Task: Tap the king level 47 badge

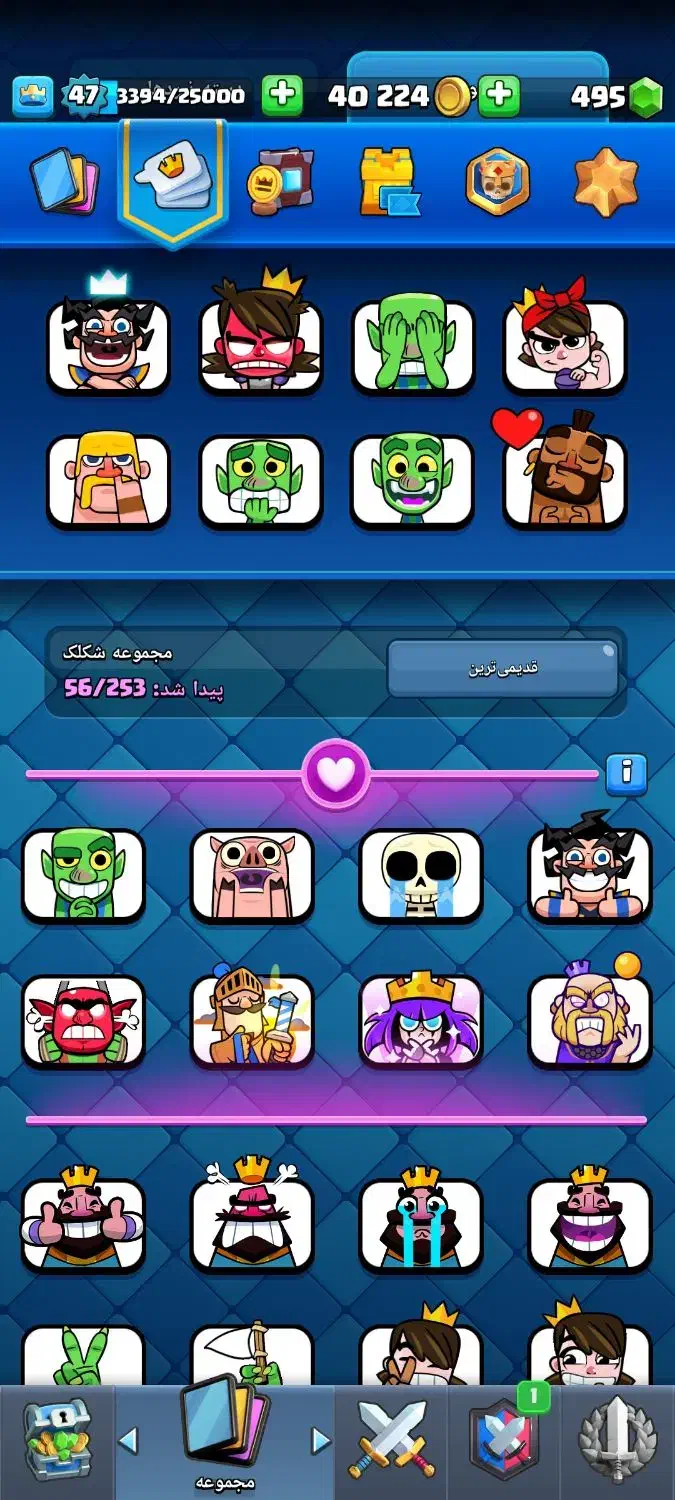Action: (x=84, y=96)
